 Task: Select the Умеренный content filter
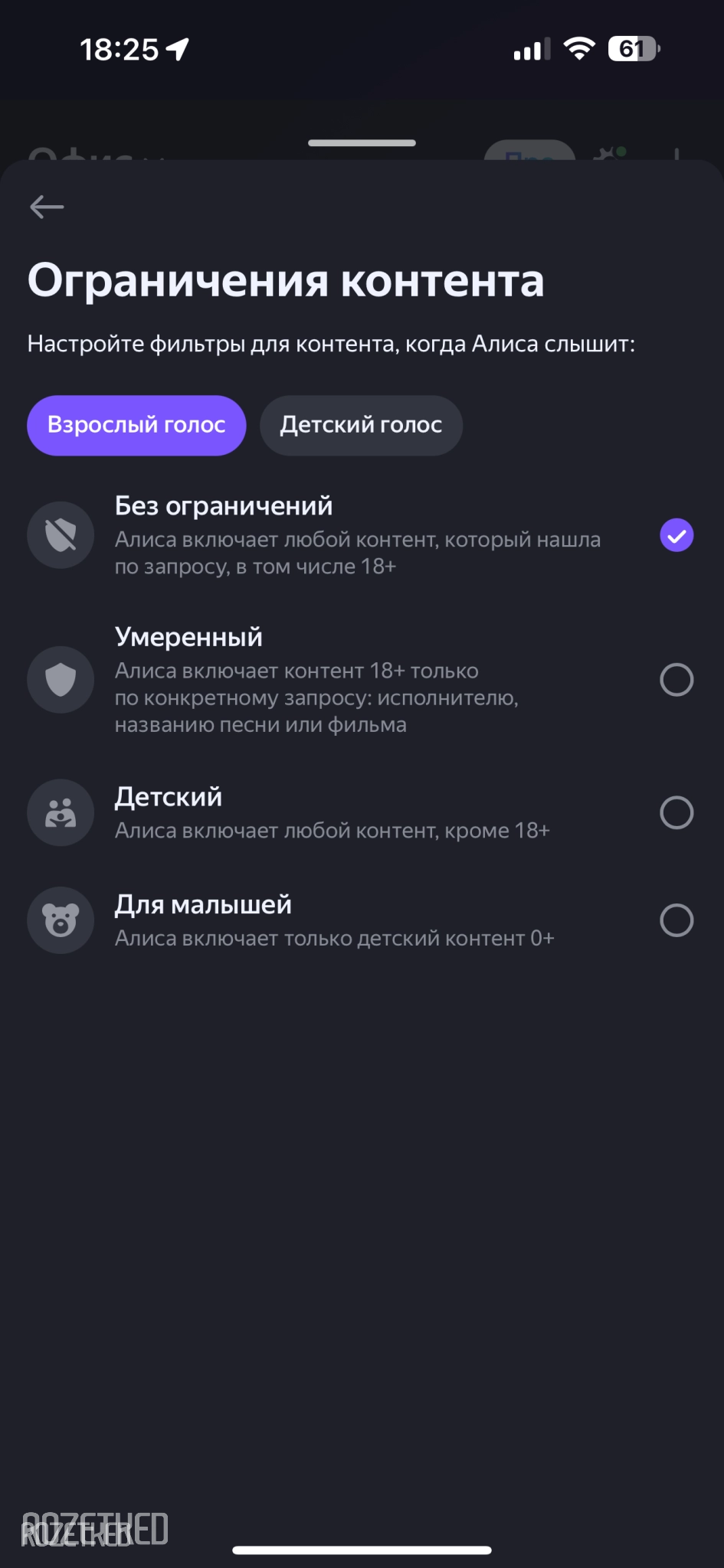pyautogui.click(x=676, y=680)
